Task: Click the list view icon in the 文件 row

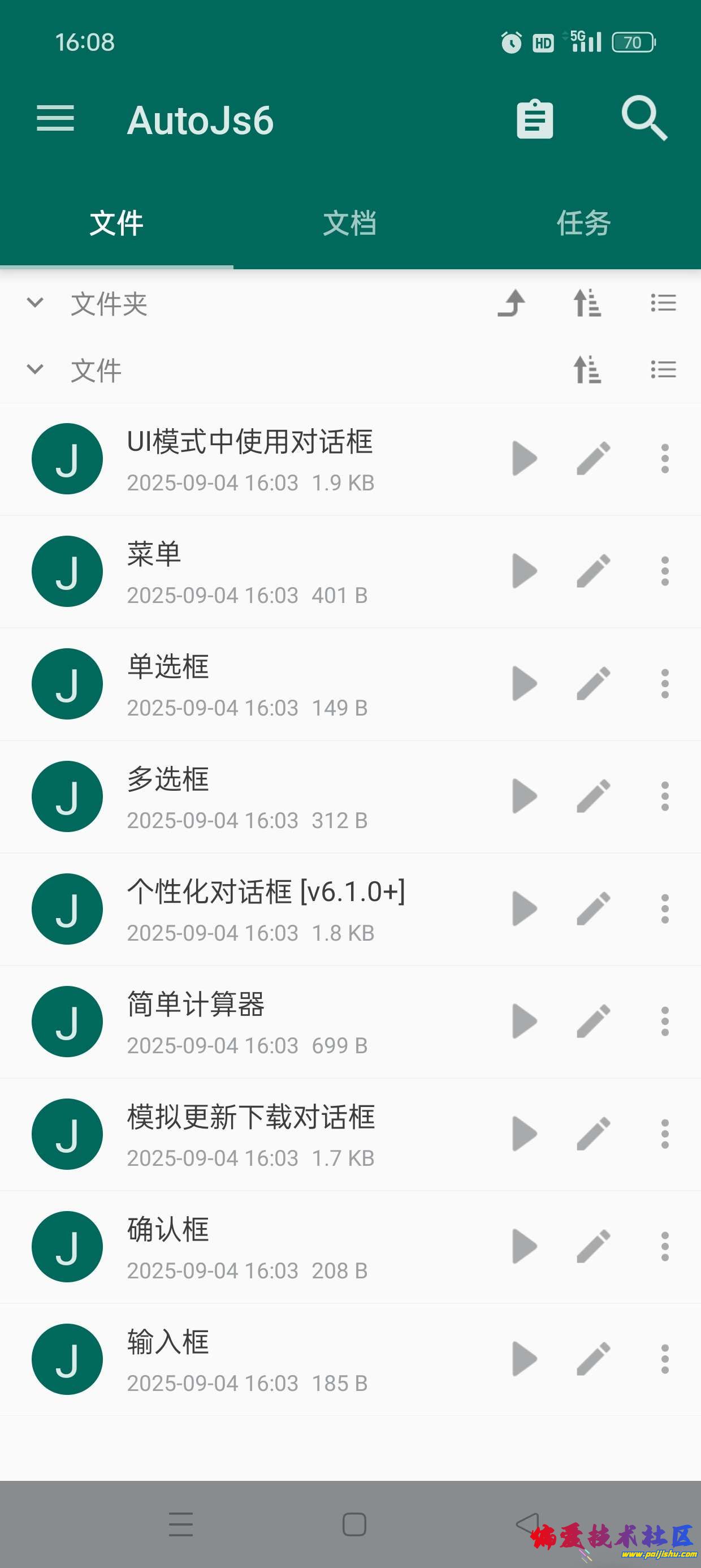Action: point(663,369)
